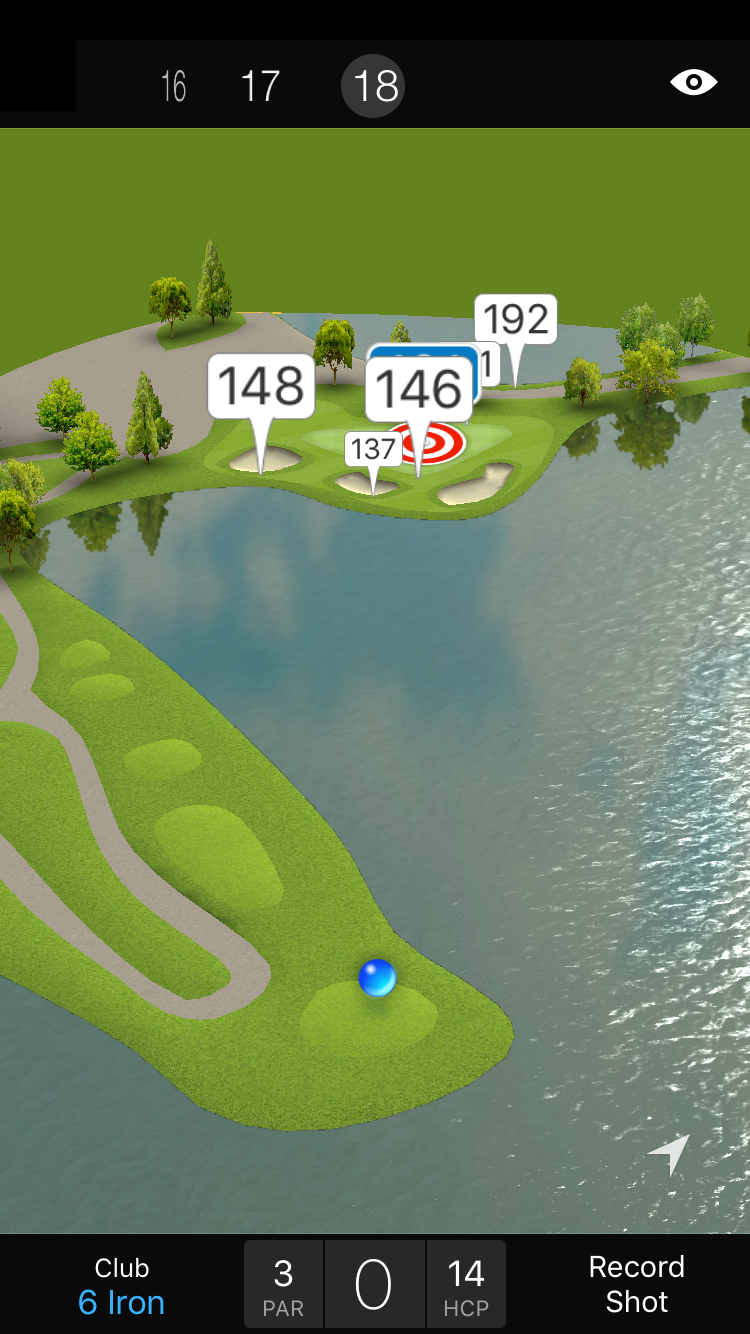The image size is (750, 1334).
Task: Switch to hole 17
Action: click(x=260, y=87)
